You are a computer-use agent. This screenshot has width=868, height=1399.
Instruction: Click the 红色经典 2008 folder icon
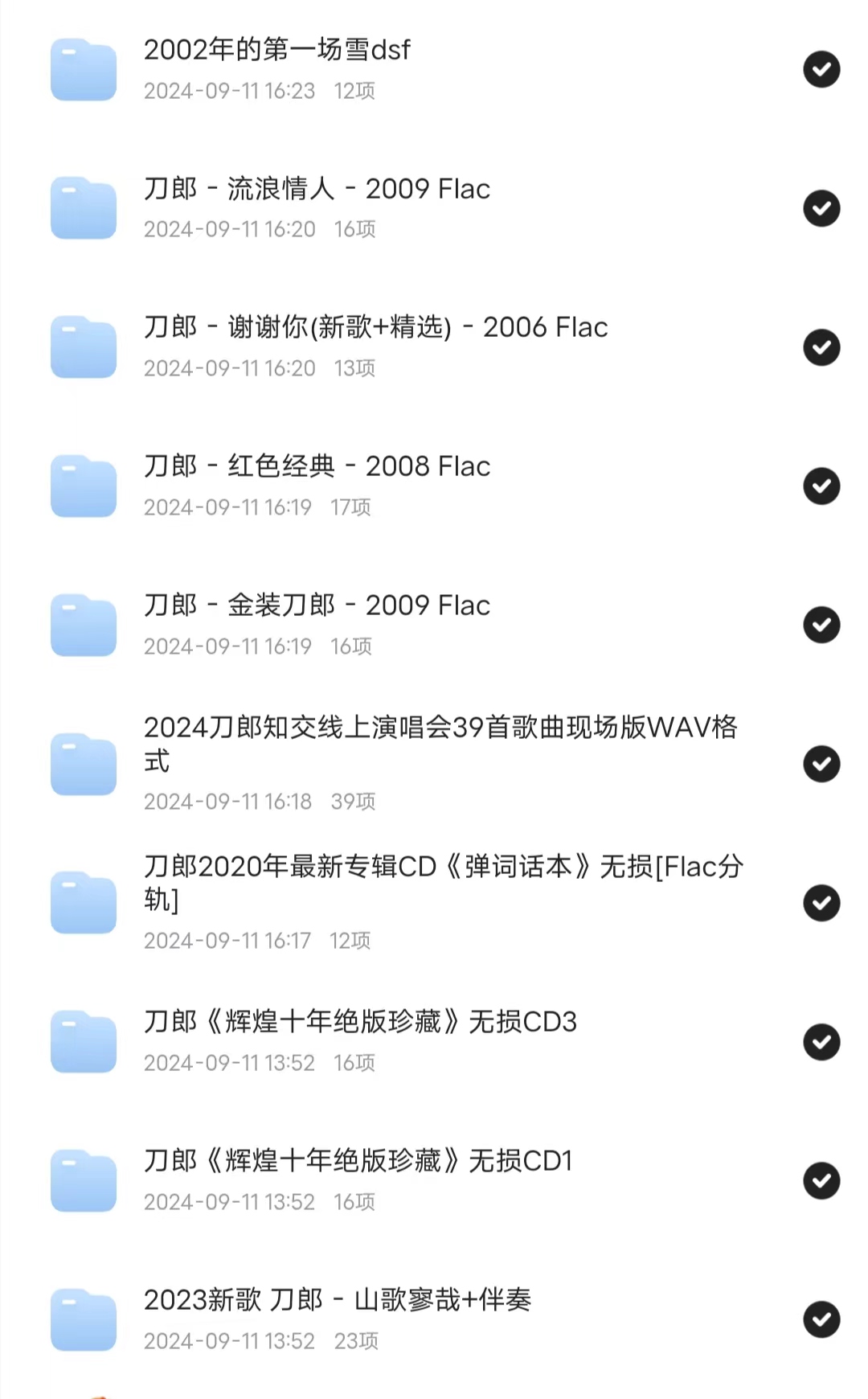[83, 486]
